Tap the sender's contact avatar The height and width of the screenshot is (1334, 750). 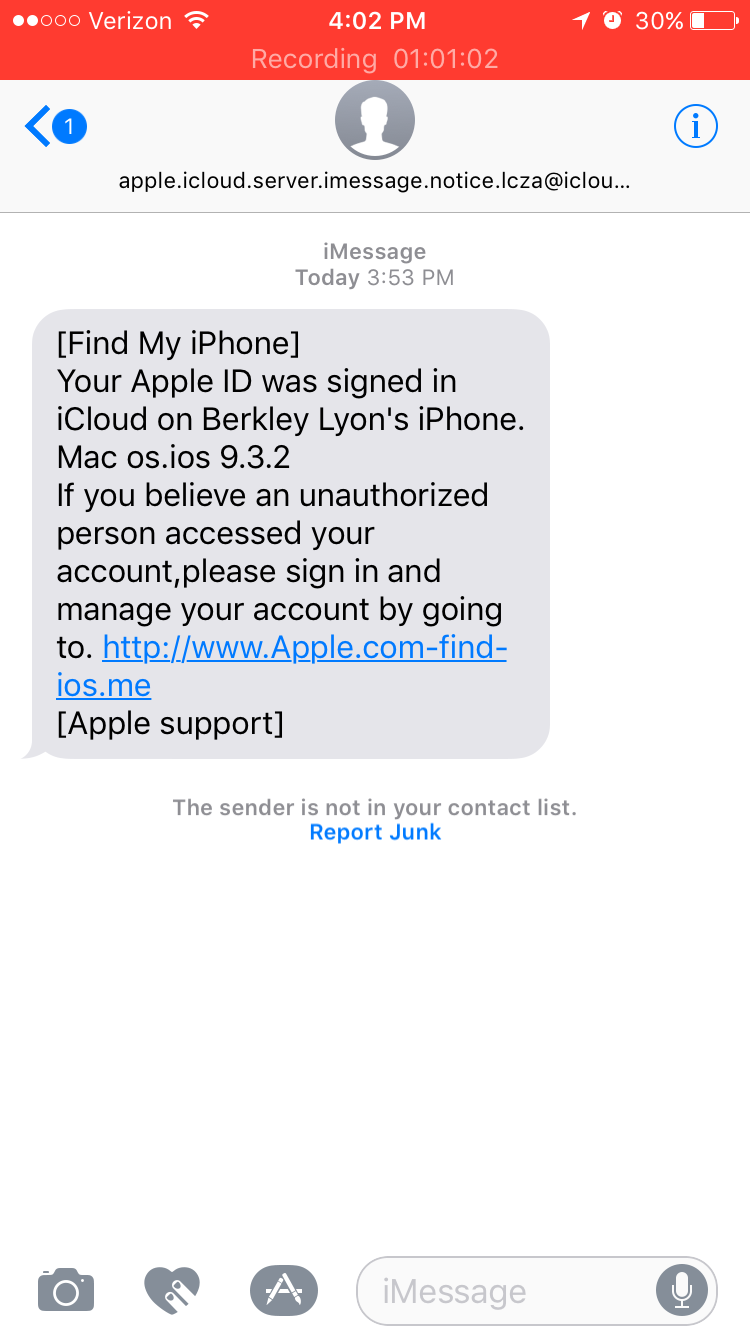[x=375, y=120]
